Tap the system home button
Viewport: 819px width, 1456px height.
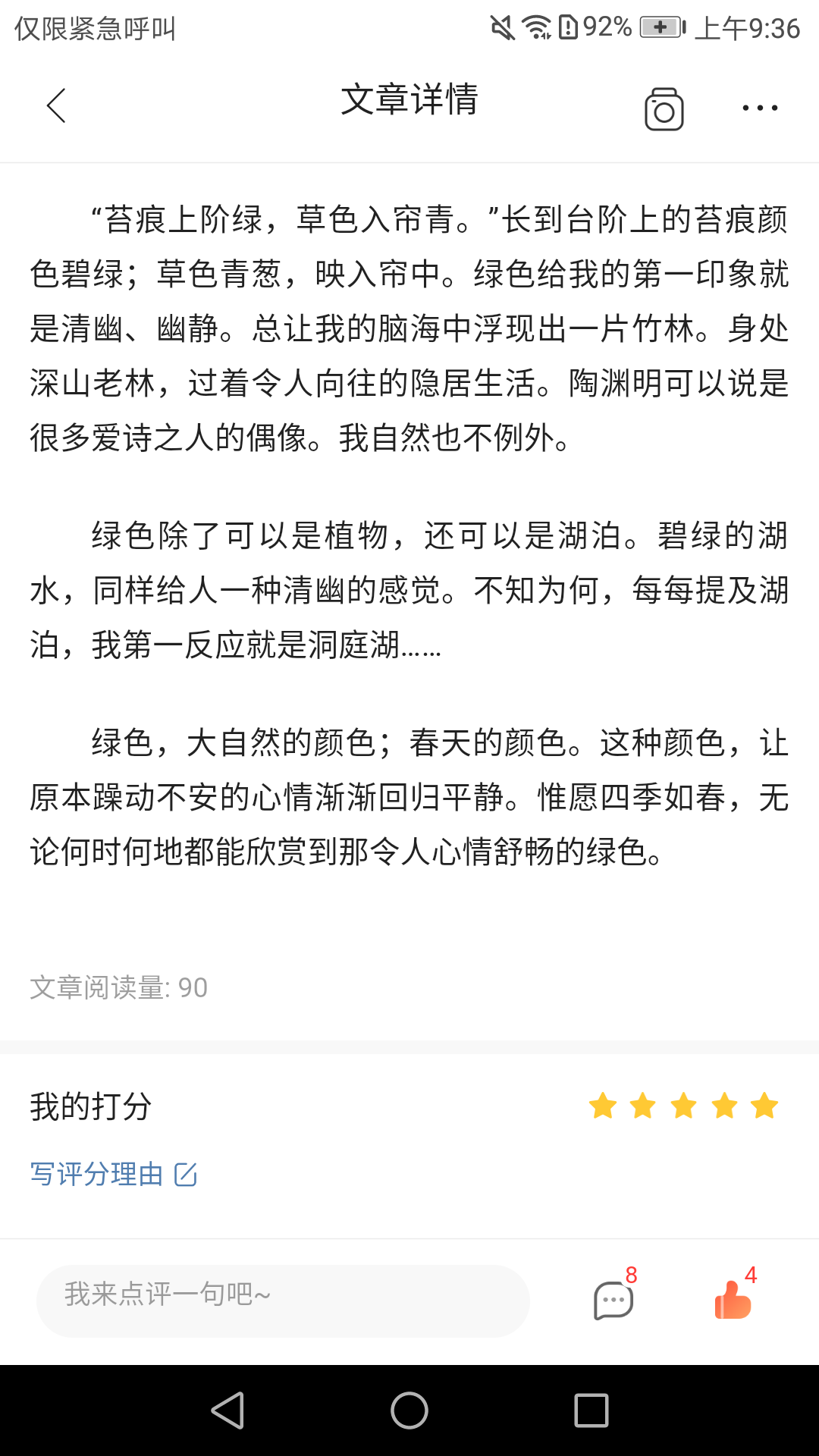click(x=409, y=1410)
